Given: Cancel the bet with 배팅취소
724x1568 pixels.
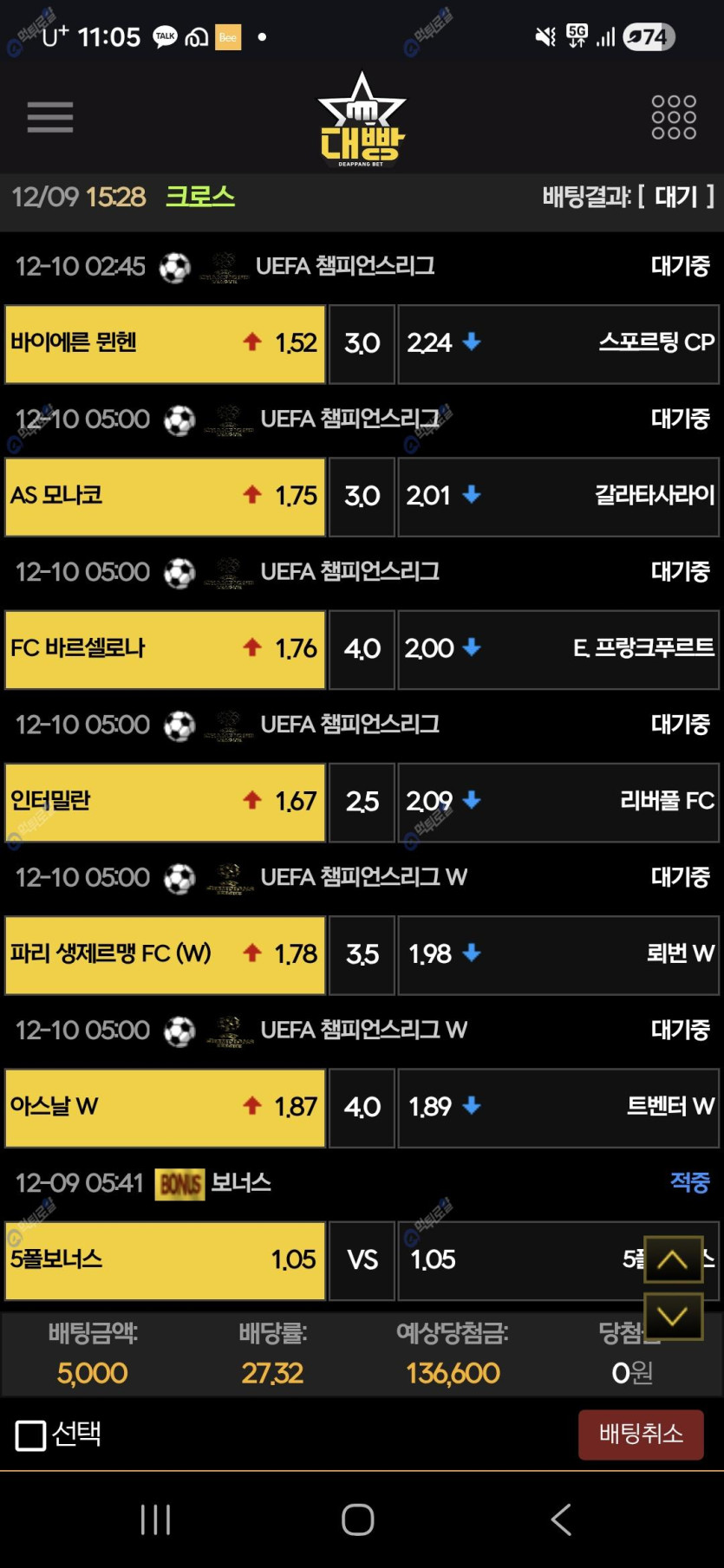Looking at the screenshot, I should pos(641,1435).
